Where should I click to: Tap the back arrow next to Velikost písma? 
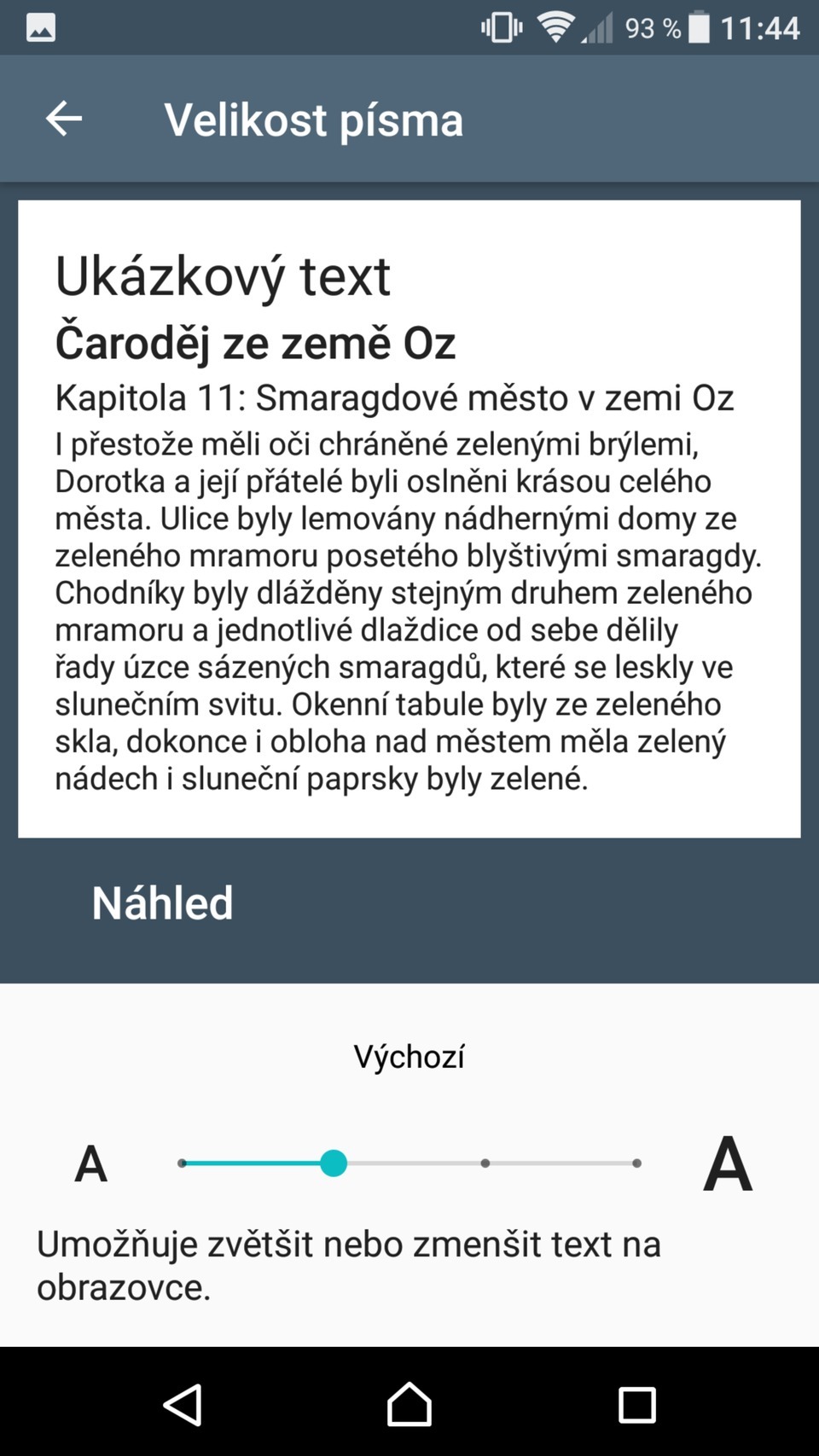click(61, 119)
